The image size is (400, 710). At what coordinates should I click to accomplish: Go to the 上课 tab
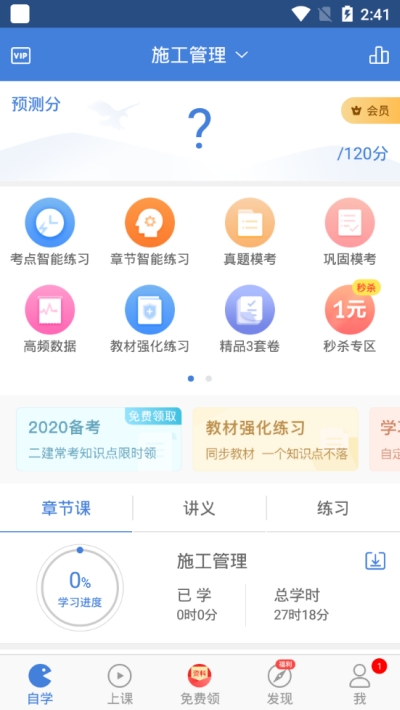tap(120, 684)
